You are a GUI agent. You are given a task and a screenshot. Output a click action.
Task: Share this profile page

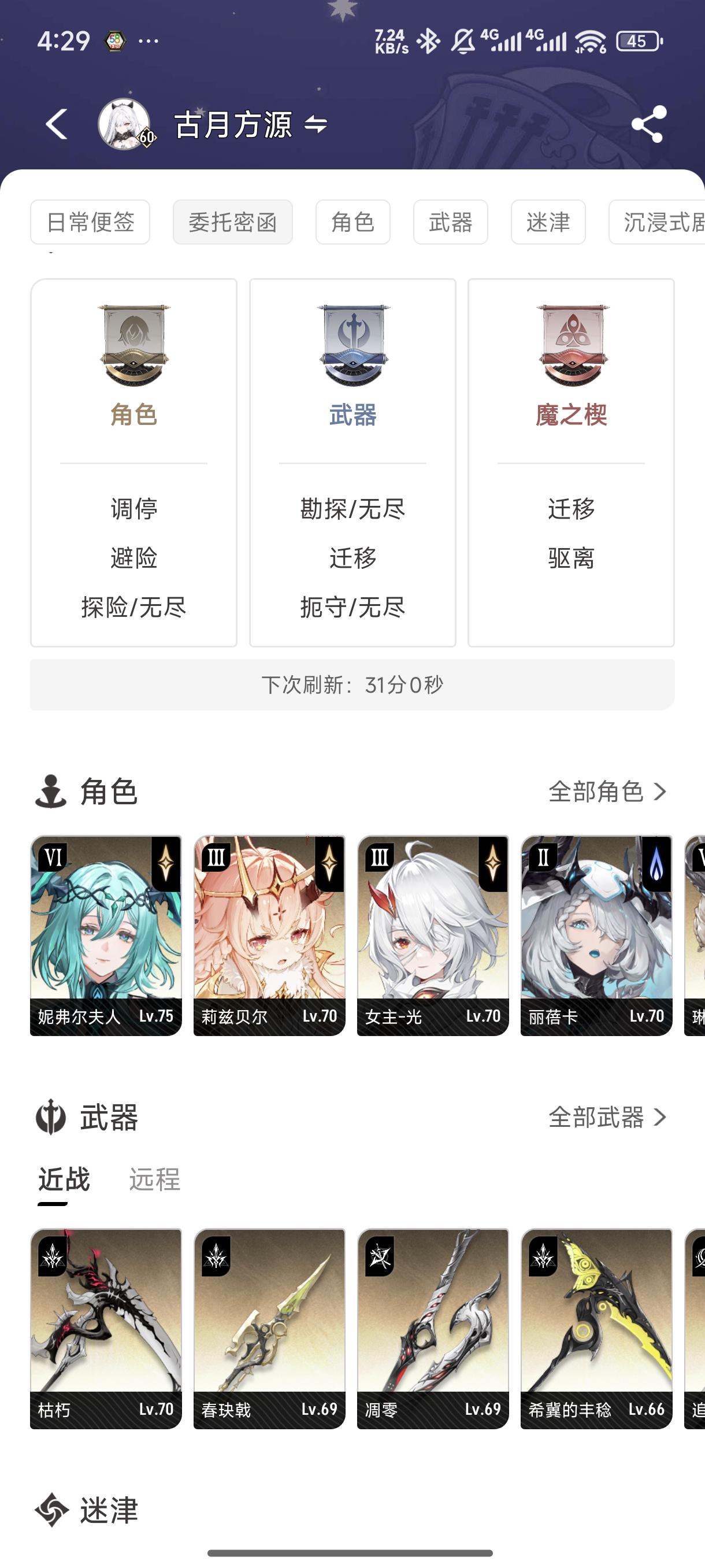648,125
